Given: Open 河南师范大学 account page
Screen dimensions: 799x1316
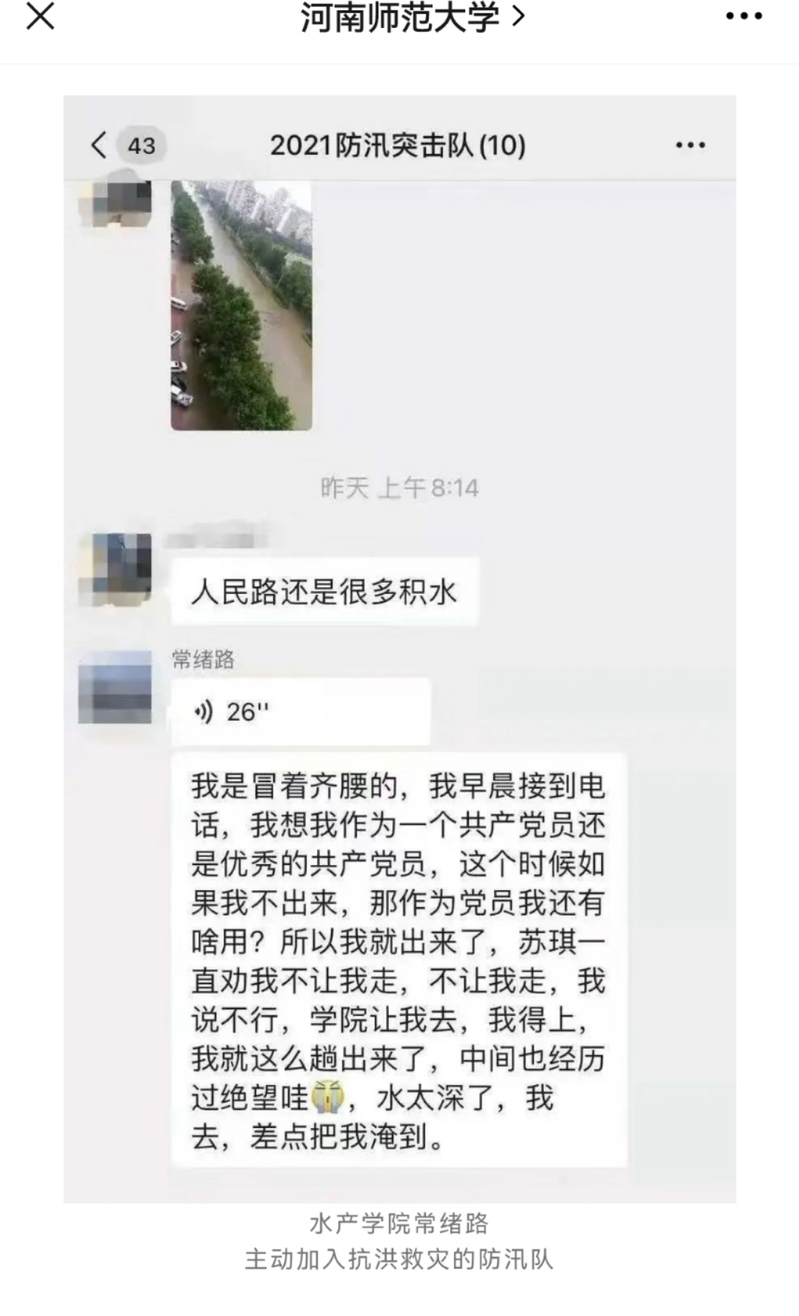Looking at the screenshot, I should click(411, 17).
